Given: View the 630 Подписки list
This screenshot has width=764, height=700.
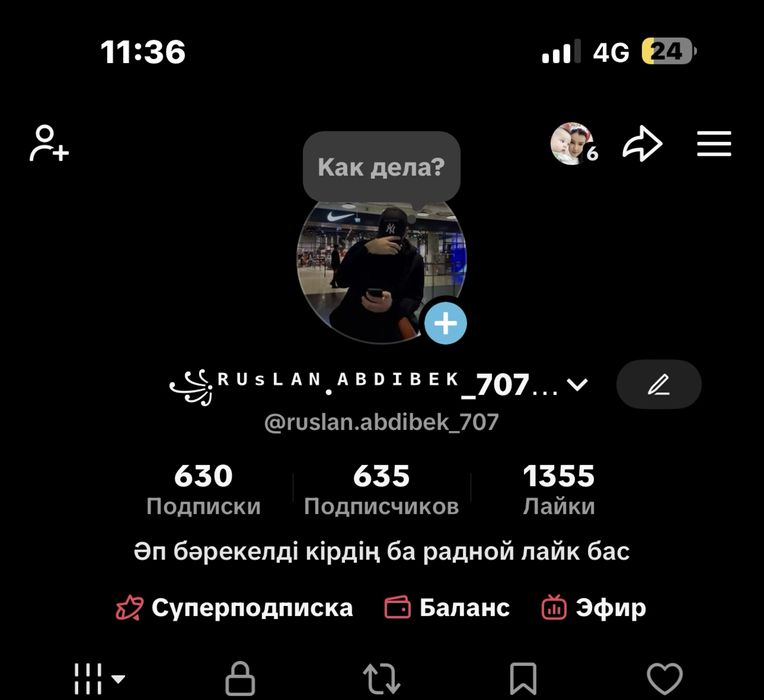Looking at the screenshot, I should coord(203,489).
